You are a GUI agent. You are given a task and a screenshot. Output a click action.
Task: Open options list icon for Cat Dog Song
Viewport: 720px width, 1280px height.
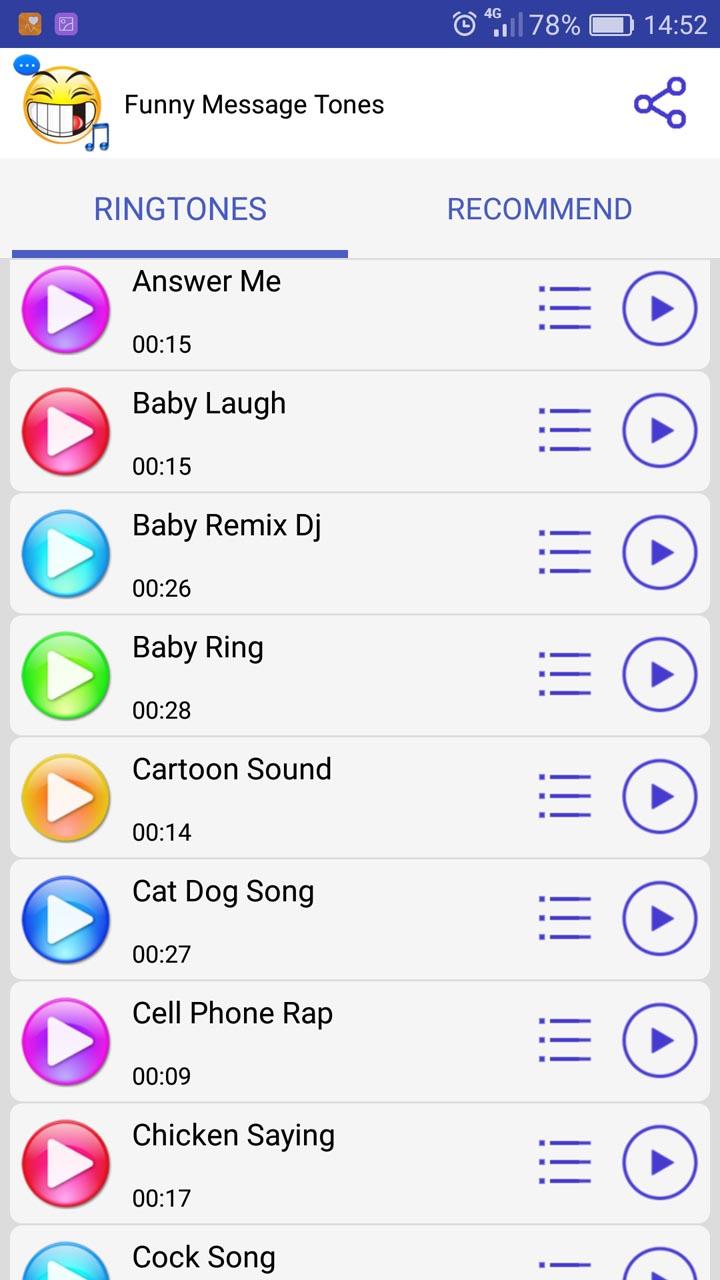coord(565,918)
